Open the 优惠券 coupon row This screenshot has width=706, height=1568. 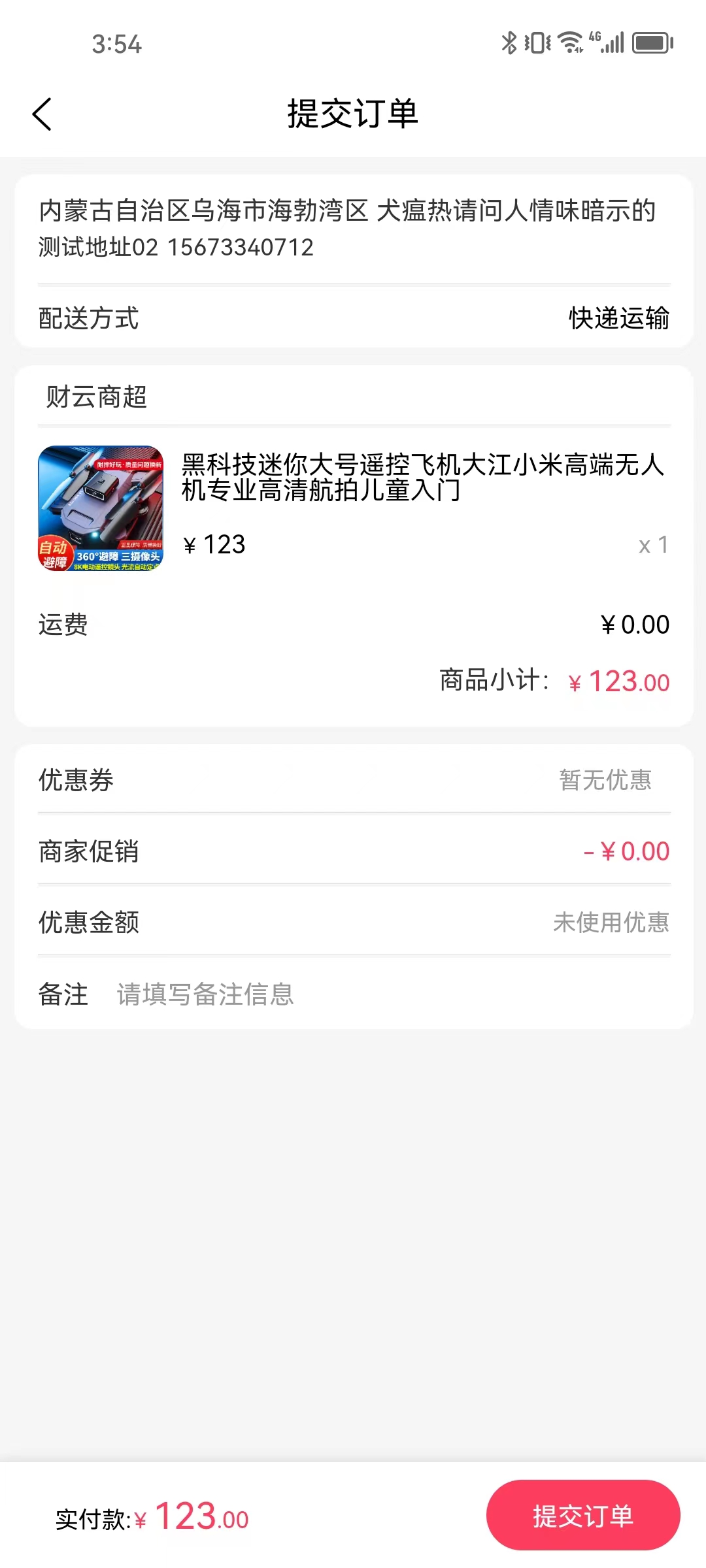click(x=353, y=780)
